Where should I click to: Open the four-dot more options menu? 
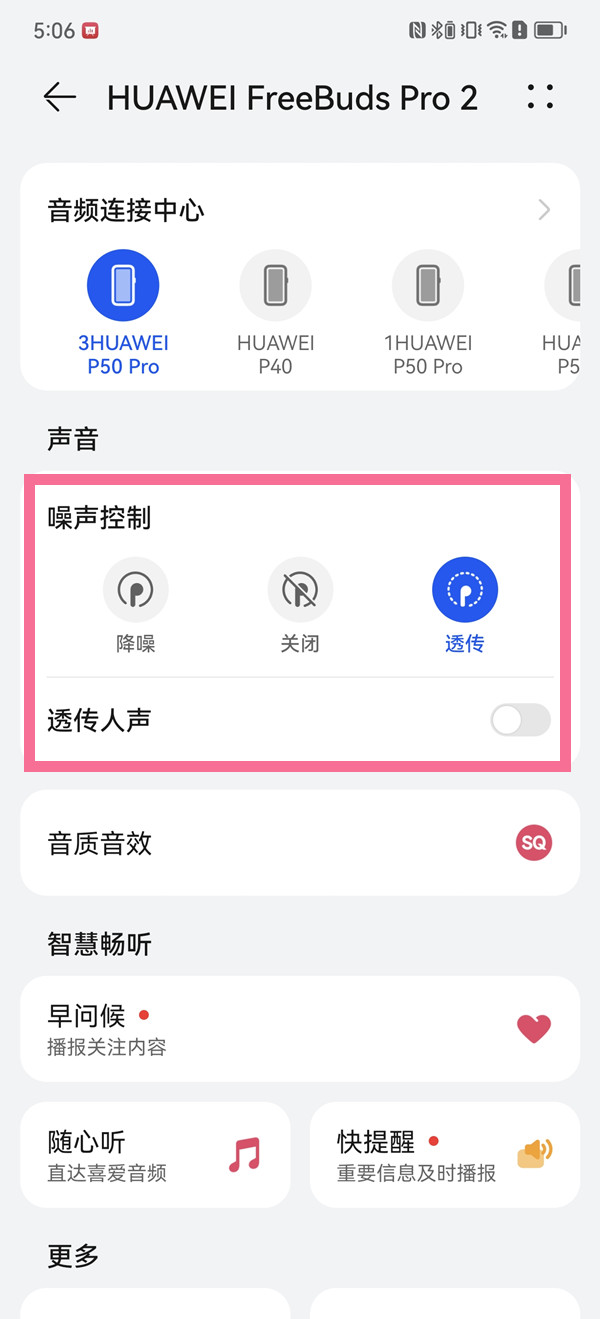(x=540, y=97)
